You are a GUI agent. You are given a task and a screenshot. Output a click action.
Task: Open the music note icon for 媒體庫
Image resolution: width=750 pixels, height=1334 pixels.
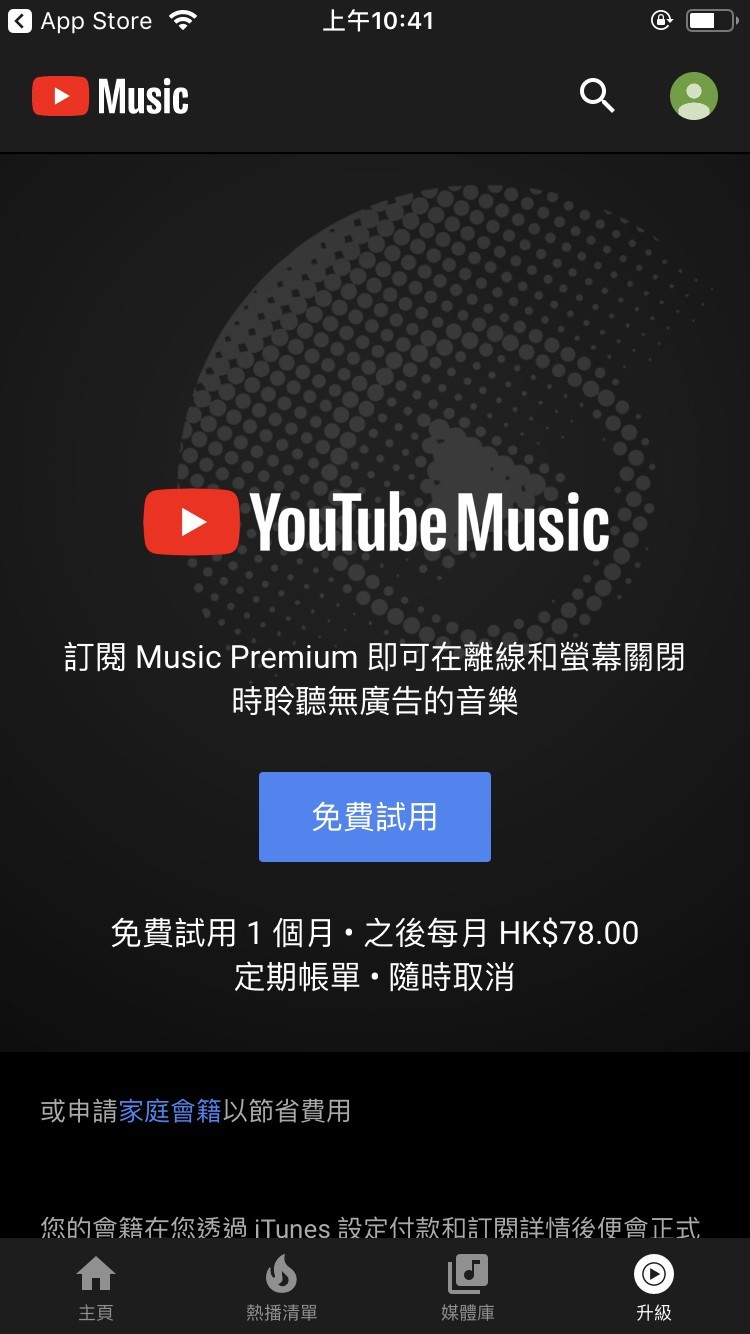[x=467, y=1274]
